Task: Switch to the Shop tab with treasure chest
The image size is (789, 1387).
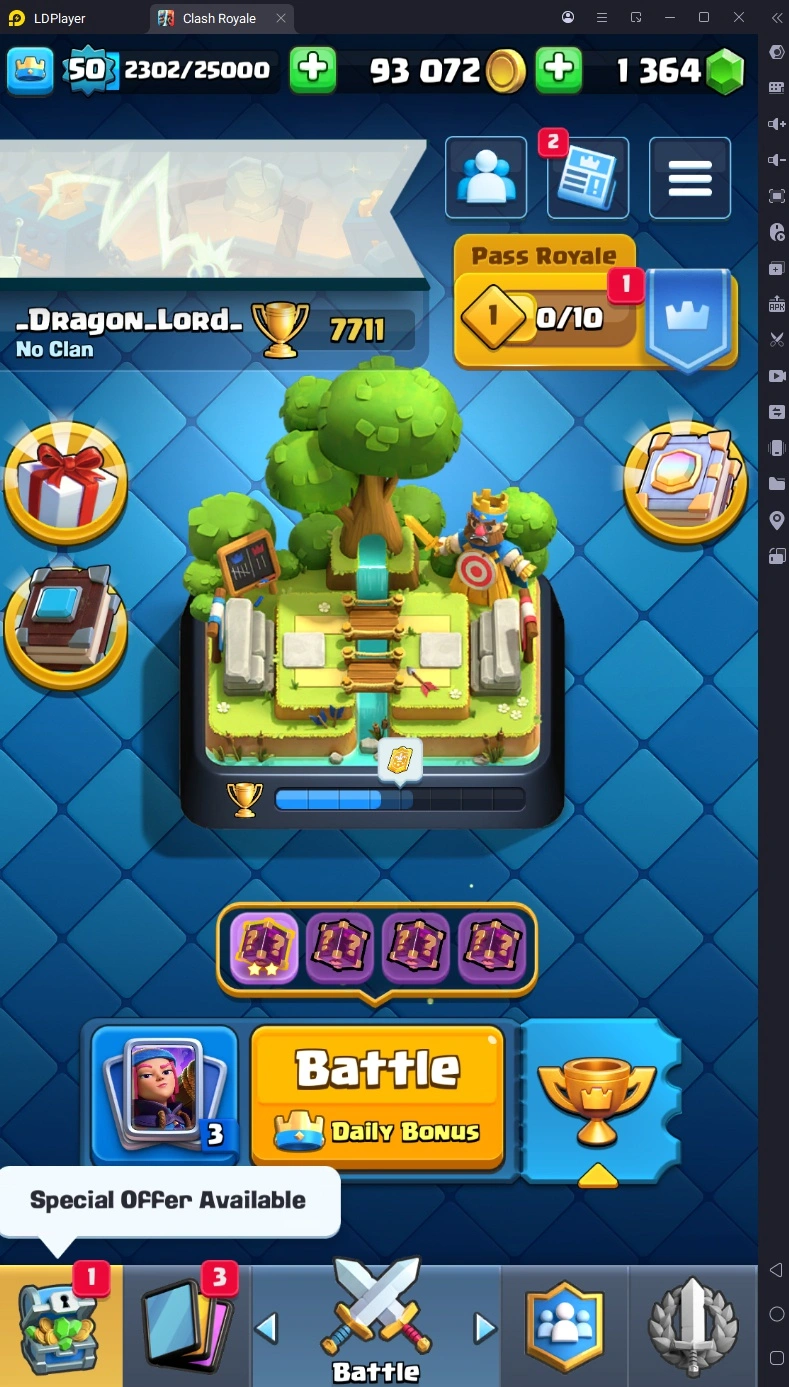Action: (61, 1326)
